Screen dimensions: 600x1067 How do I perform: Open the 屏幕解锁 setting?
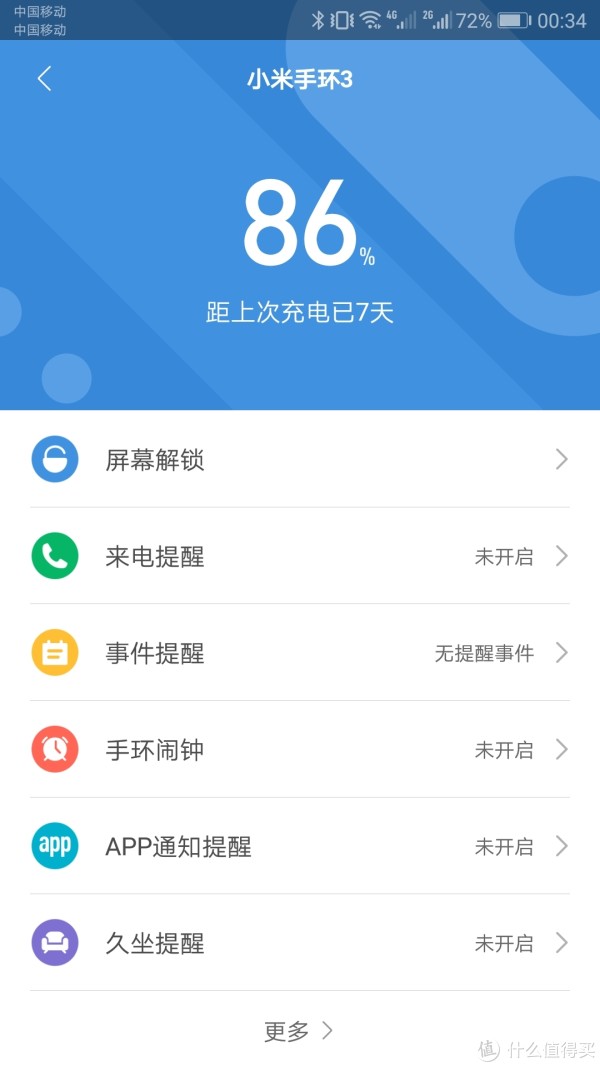300,459
